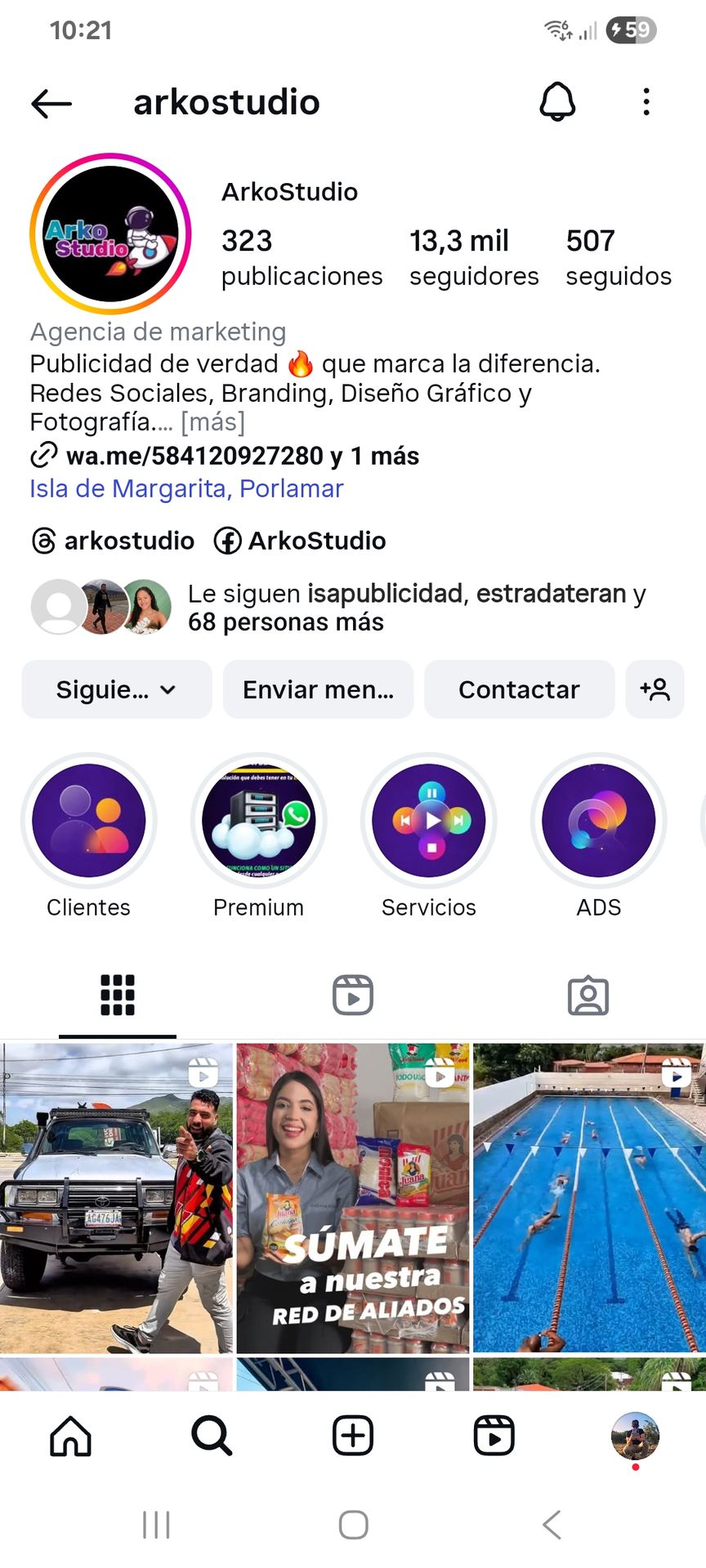Open the notifications bell
The width and height of the screenshot is (706, 1568).
point(556,102)
